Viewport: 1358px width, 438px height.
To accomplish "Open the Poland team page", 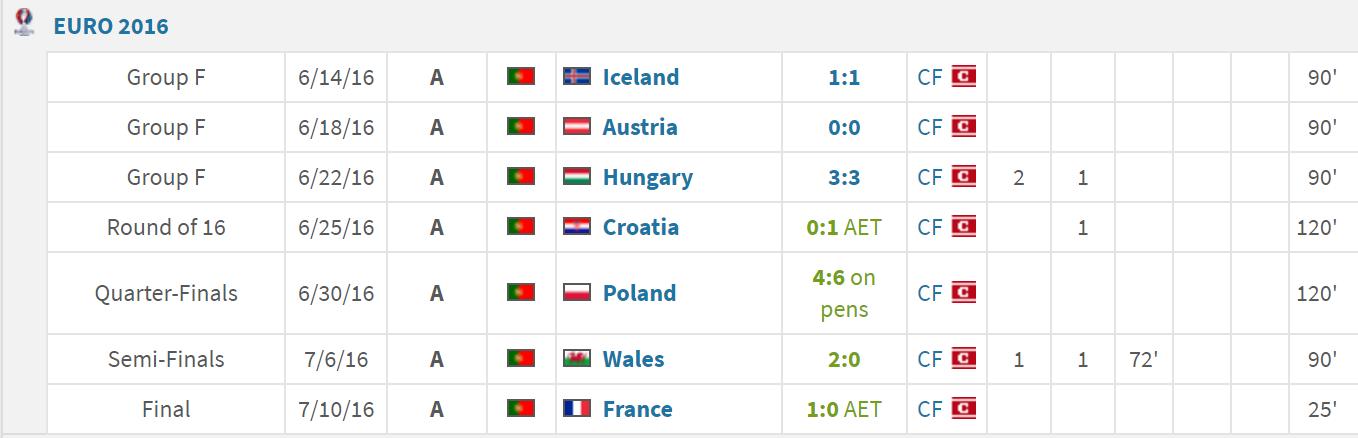I will (639, 293).
